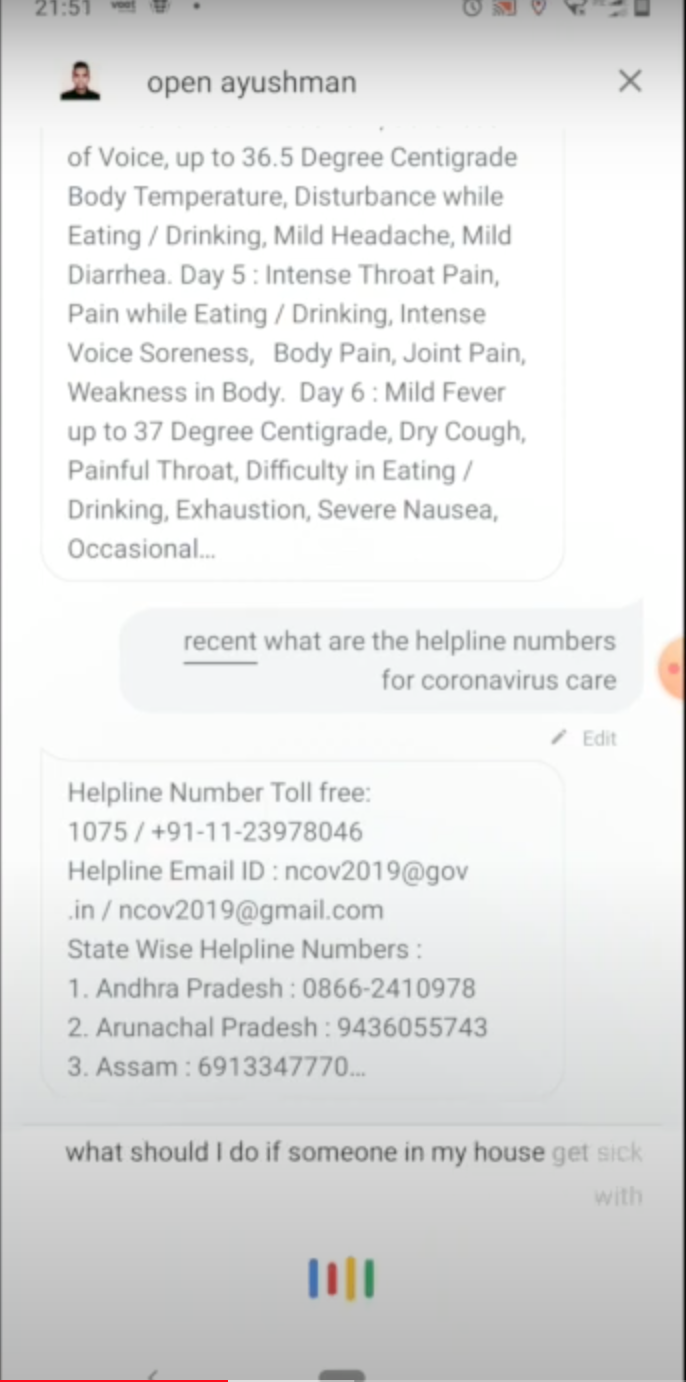
Task: Open the helpline numbers response card
Action: tap(302, 928)
